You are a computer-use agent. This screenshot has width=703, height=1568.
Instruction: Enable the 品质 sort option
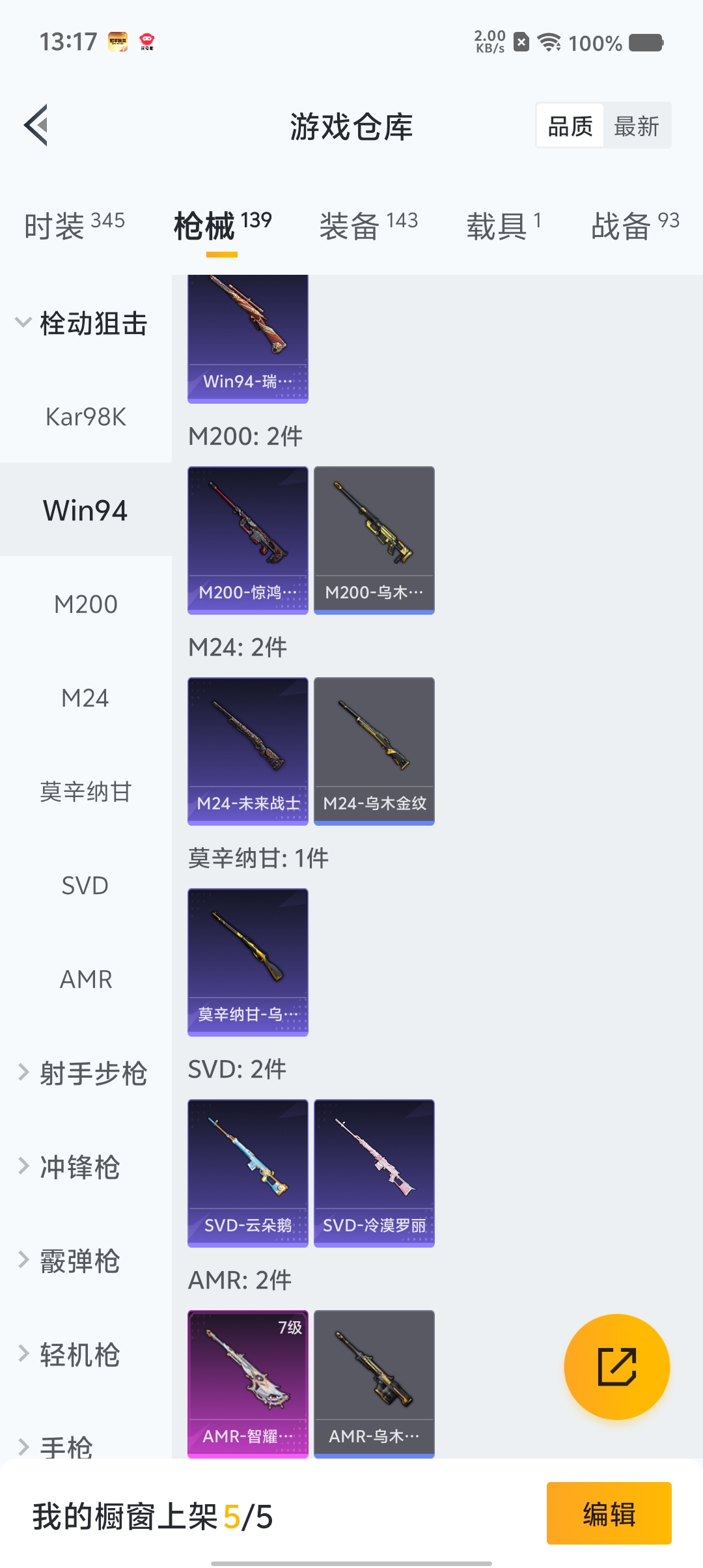coord(568,125)
